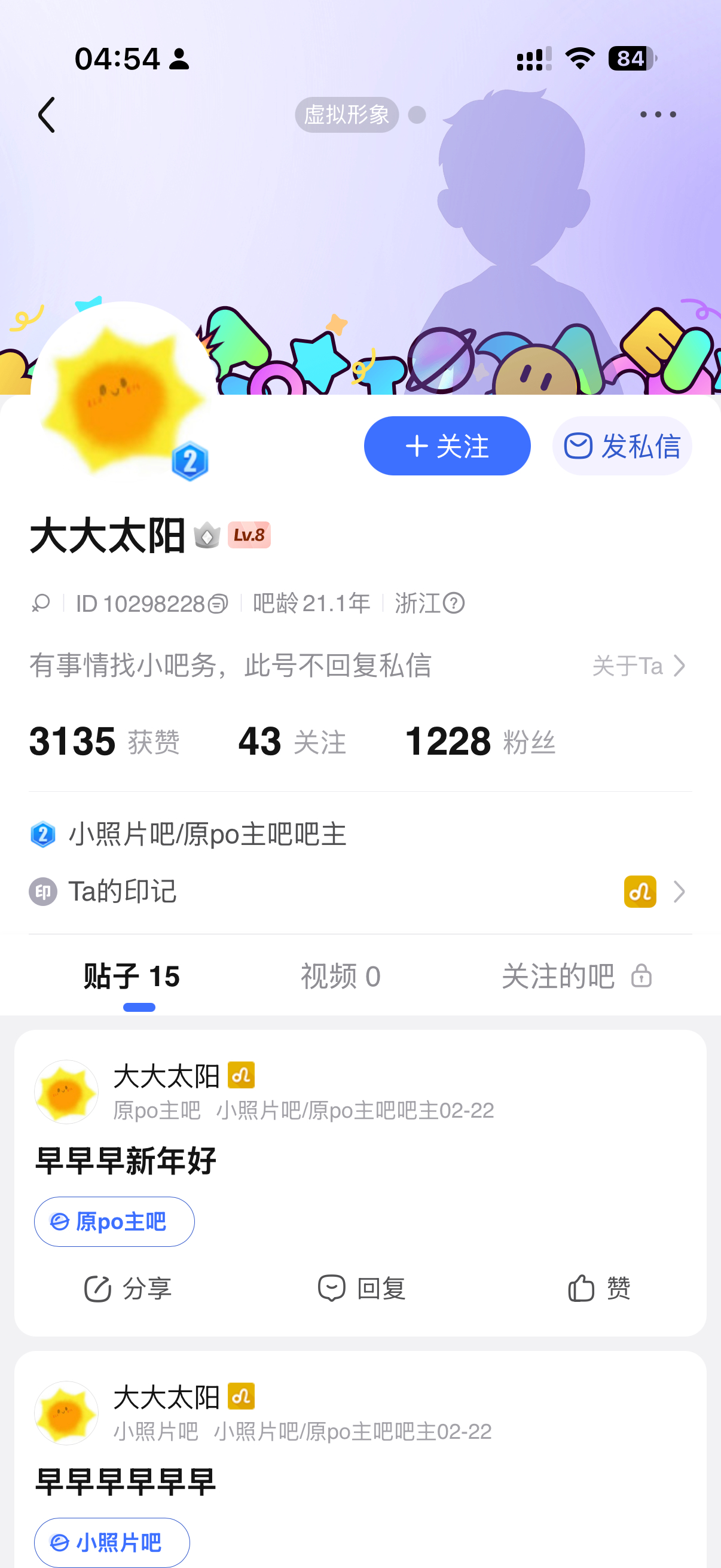721x1568 pixels.
Task: Switch to the 视频 0 tab
Action: (340, 977)
